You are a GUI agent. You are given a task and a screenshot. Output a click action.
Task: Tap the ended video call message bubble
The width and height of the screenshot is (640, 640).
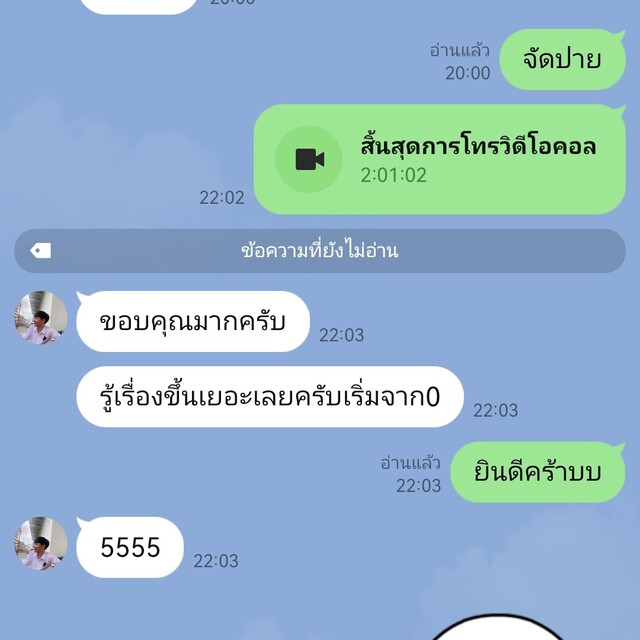(439, 160)
